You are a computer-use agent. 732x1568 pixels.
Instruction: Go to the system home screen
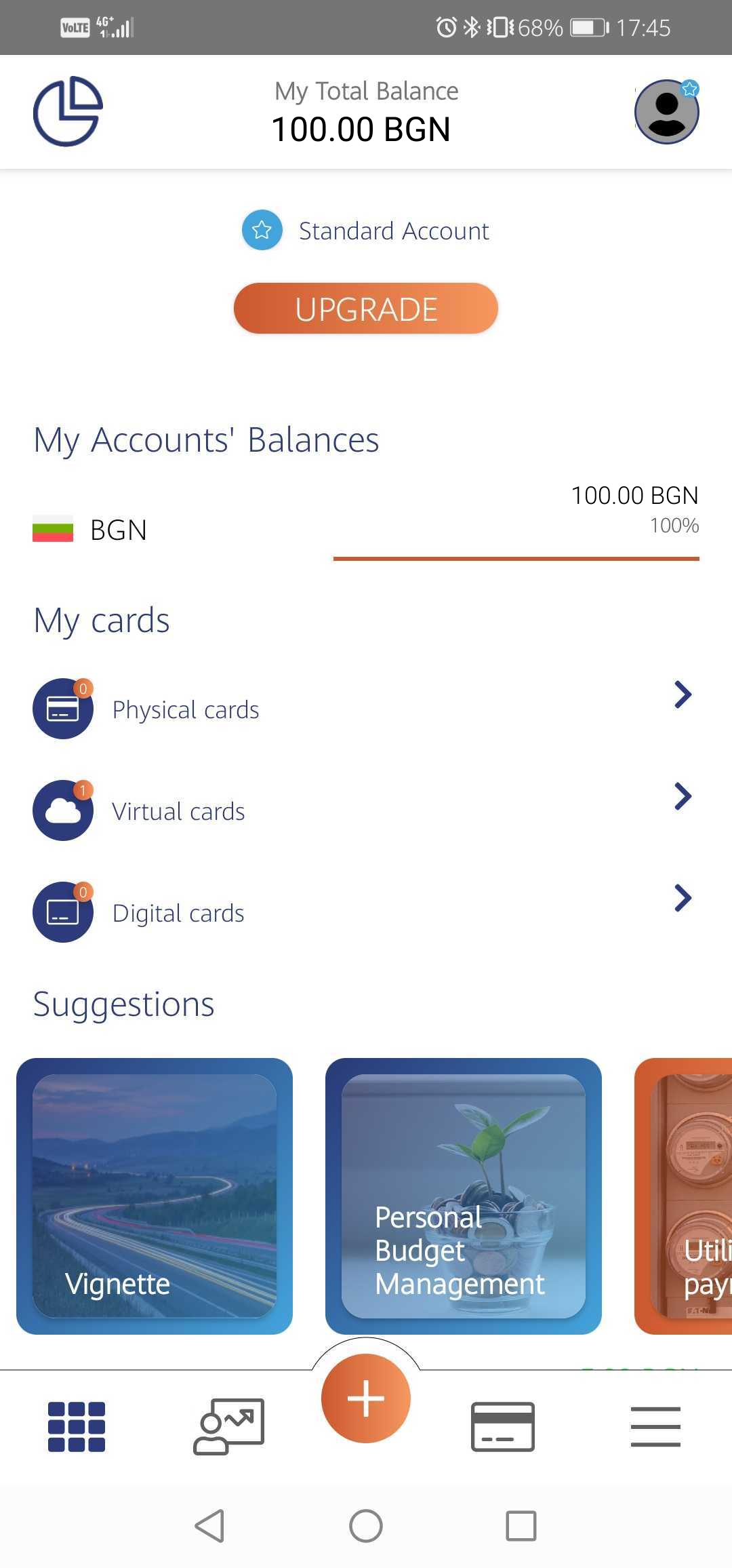(366, 1526)
